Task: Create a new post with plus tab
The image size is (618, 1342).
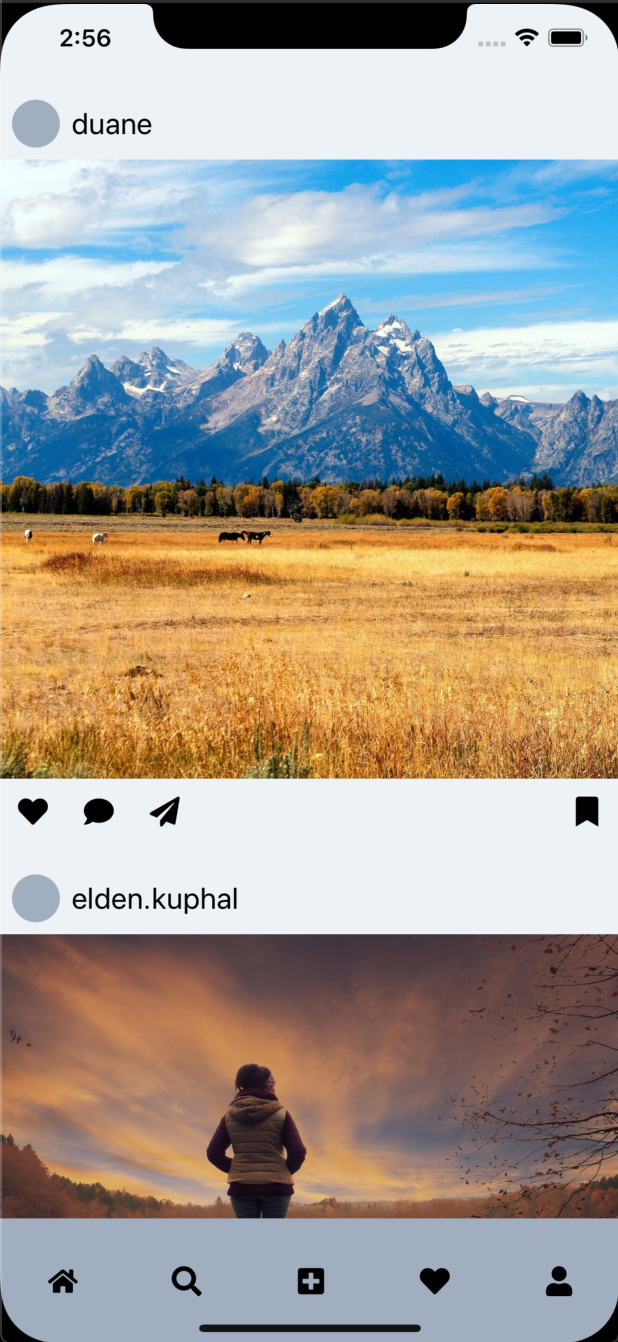Action: tap(311, 1281)
